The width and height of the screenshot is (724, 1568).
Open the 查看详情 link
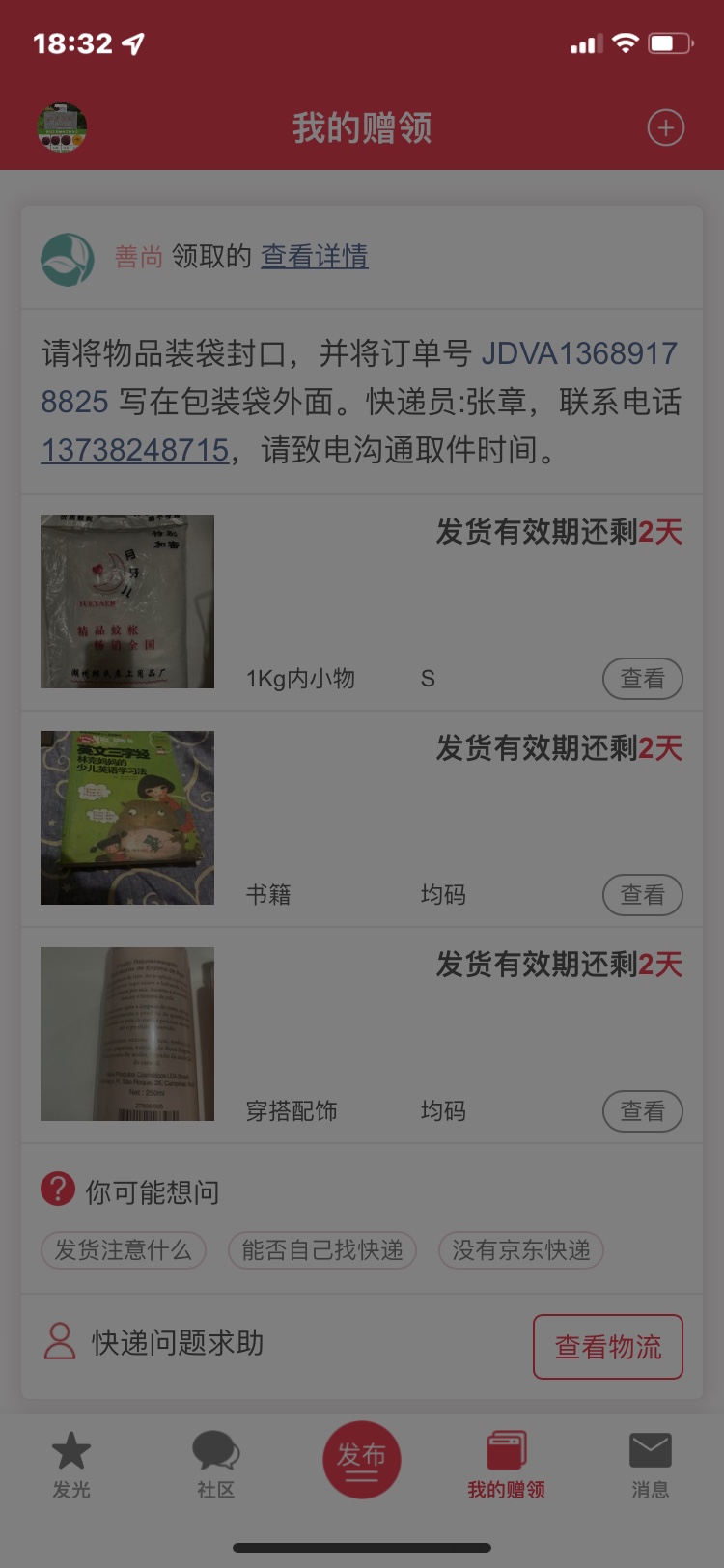point(314,256)
